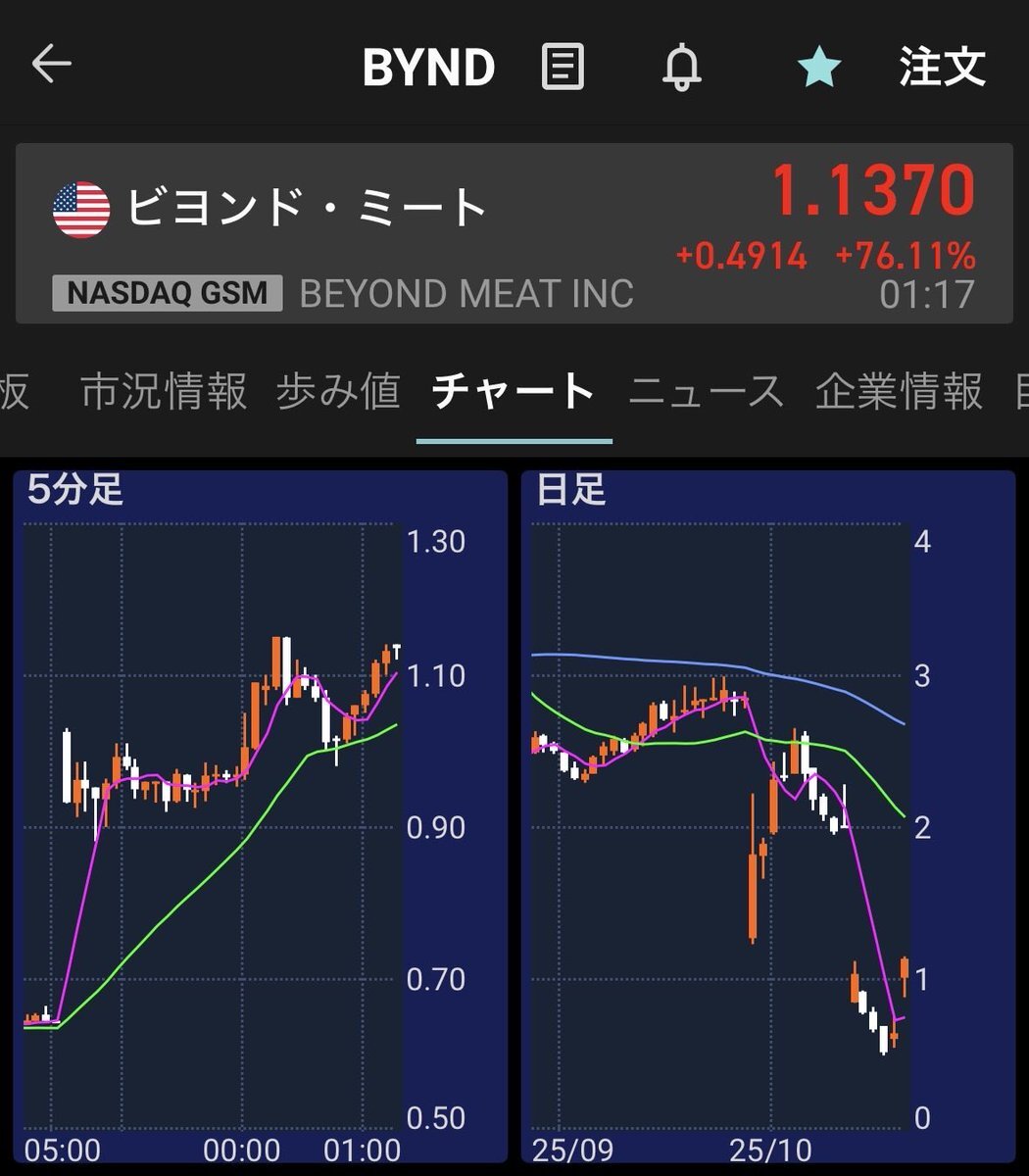
Task: Switch to the 歩み値 tab
Action: coord(338,392)
